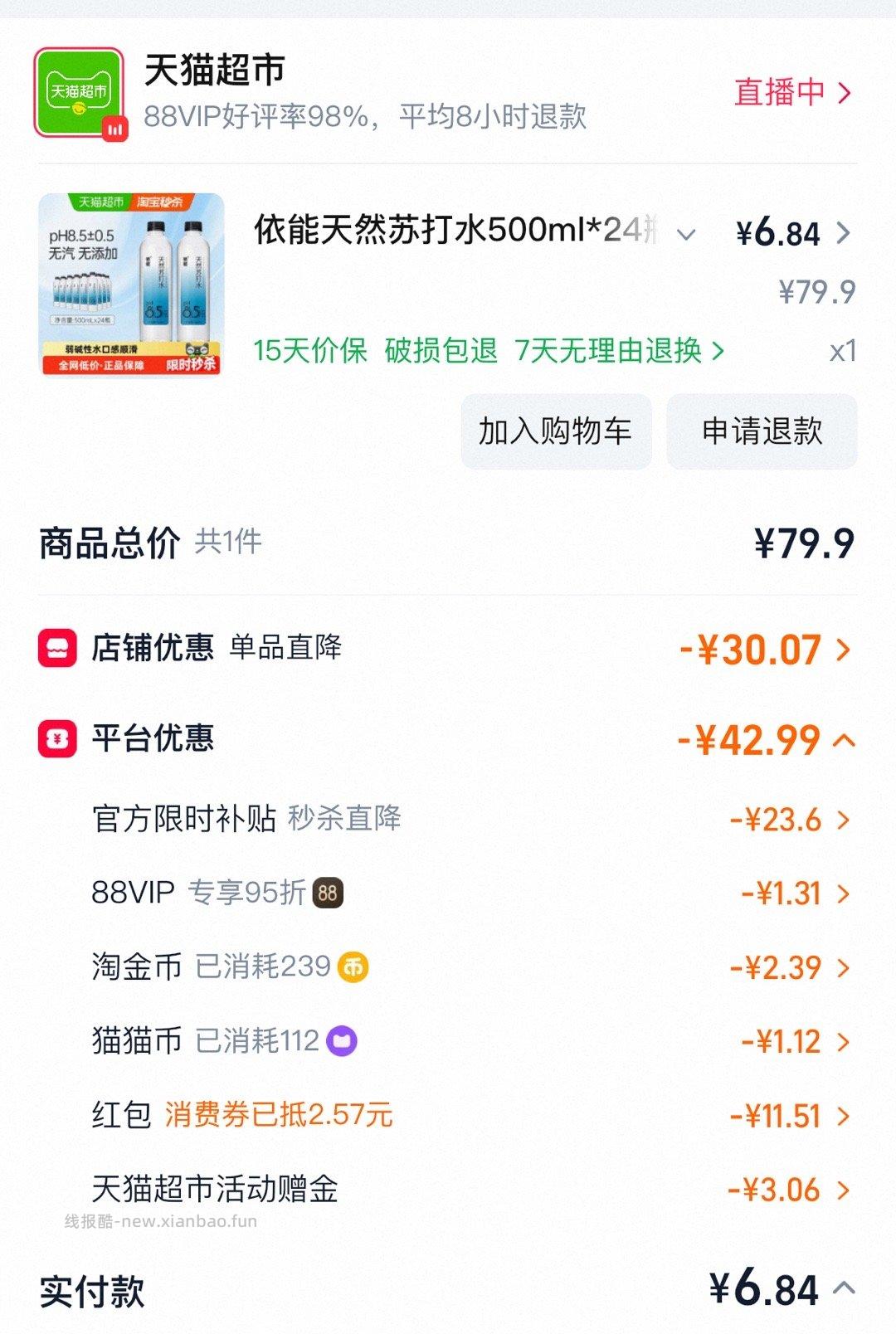Viewport: 896px width, 1334px height.
Task: Expand the product title for 依能天然苏打水
Action: tap(685, 236)
